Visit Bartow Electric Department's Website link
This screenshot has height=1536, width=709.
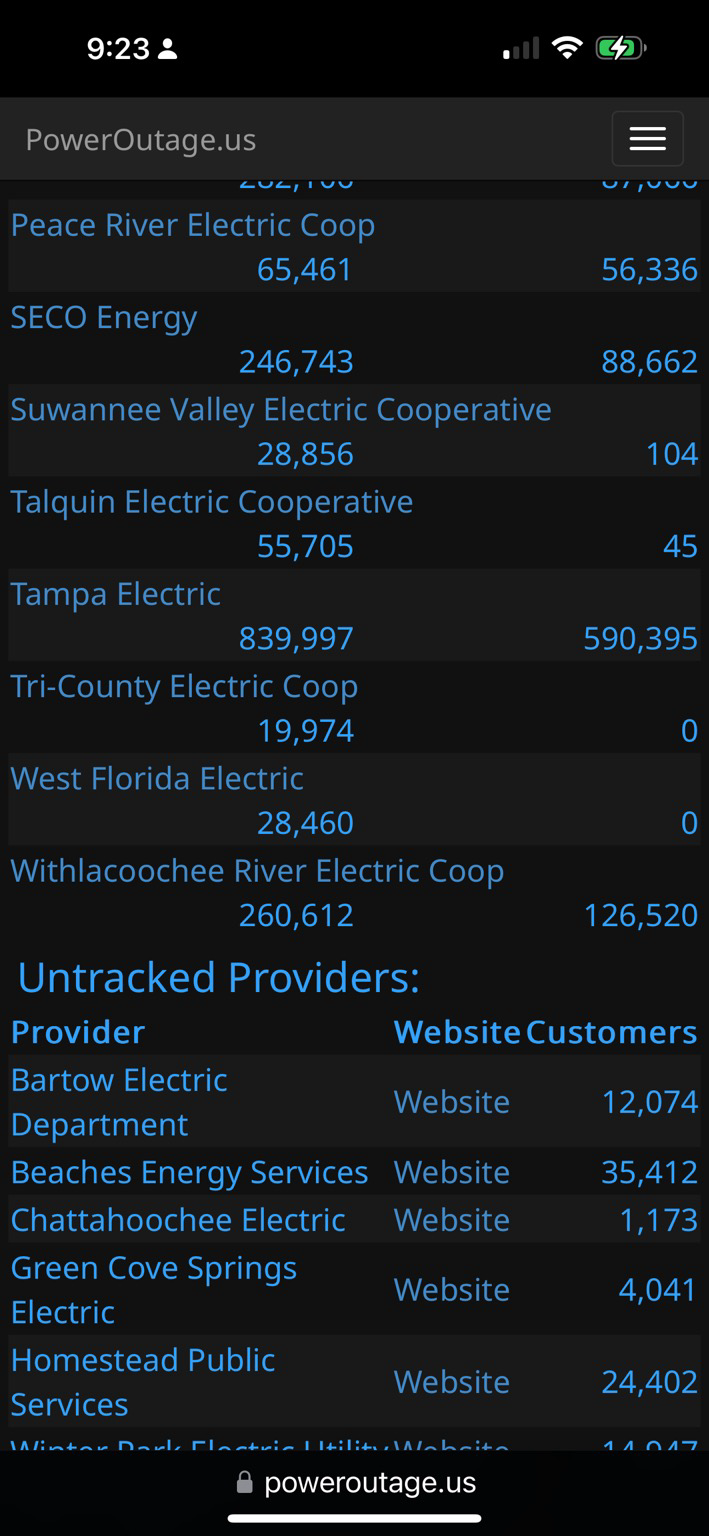[452, 1101]
